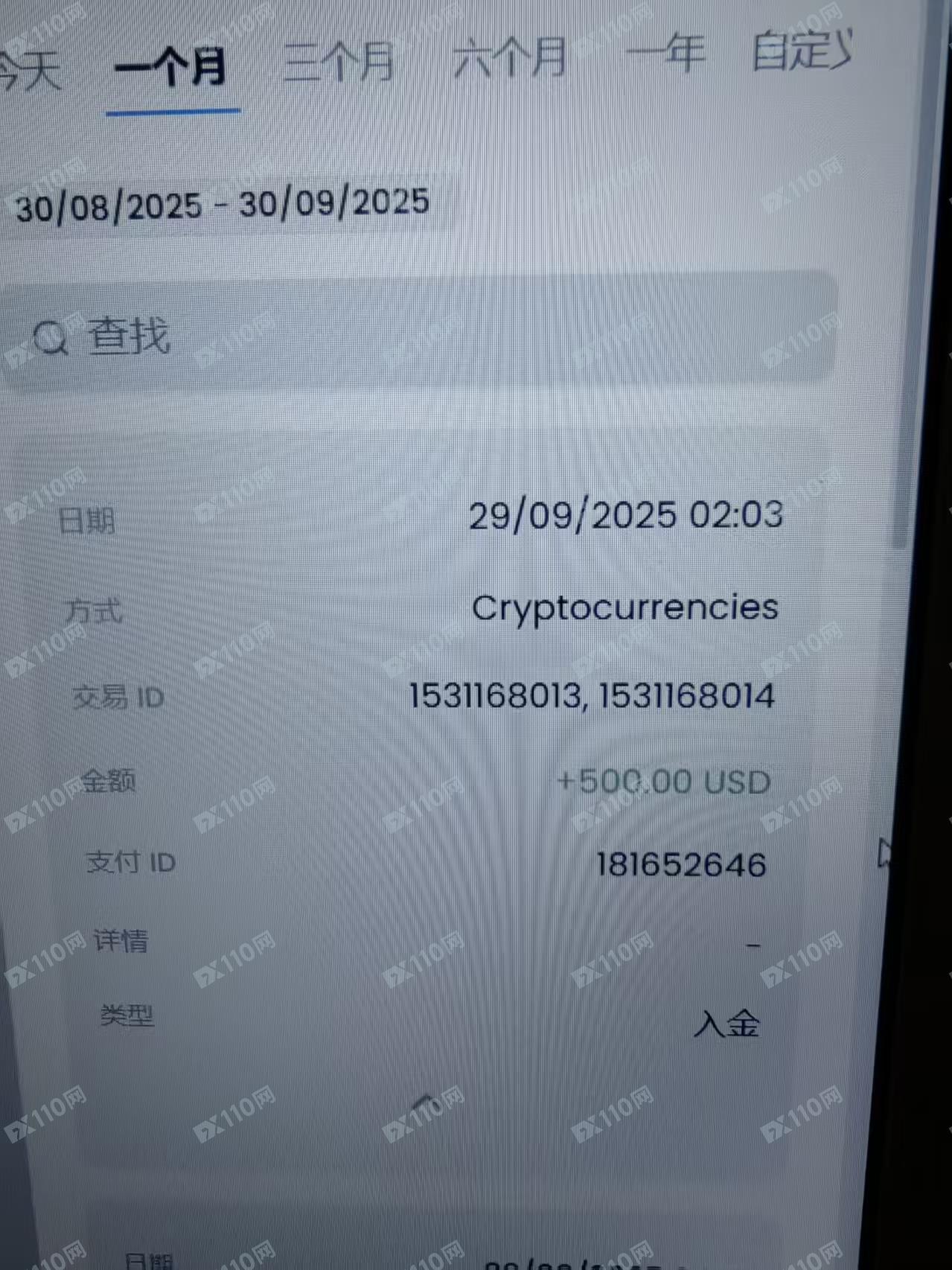Select the 一个月 time range tab
This screenshot has height=1270, width=952.
point(171,68)
